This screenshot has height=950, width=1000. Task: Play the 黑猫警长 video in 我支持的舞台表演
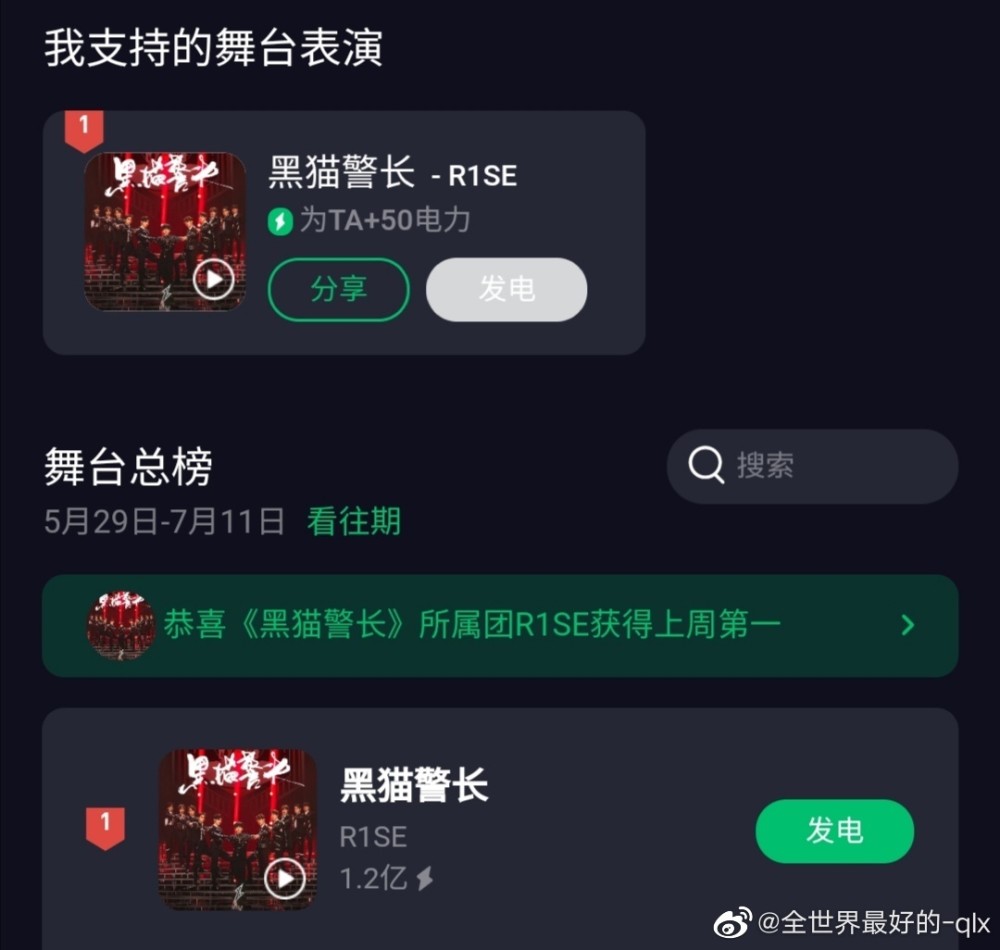coord(213,279)
